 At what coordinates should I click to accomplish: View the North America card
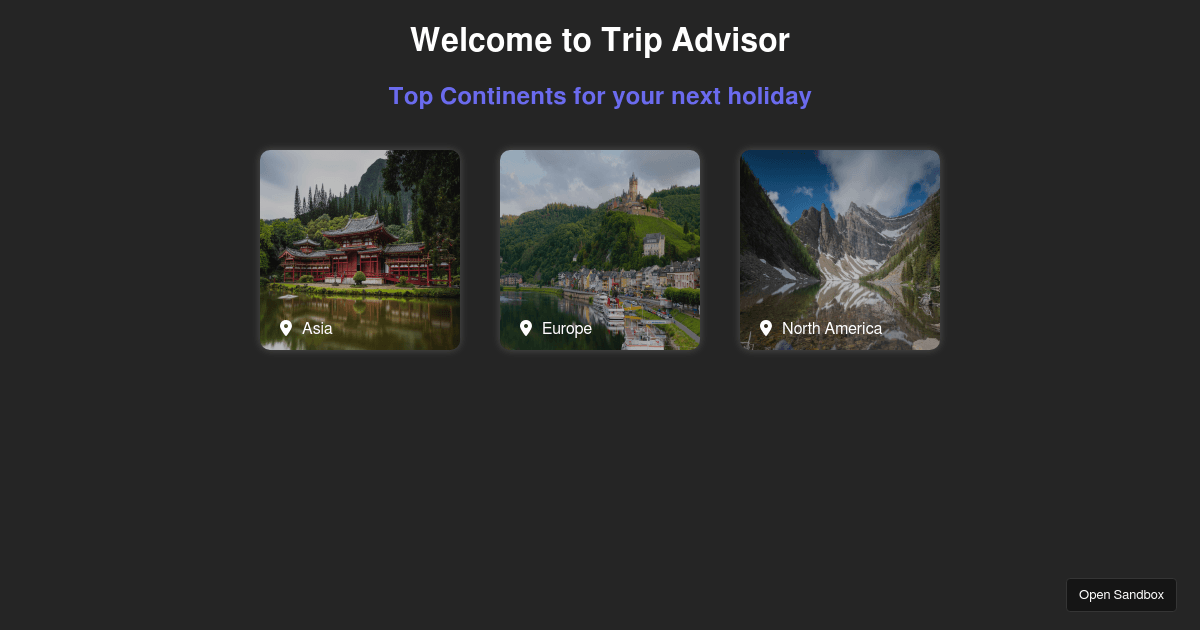[x=840, y=250]
